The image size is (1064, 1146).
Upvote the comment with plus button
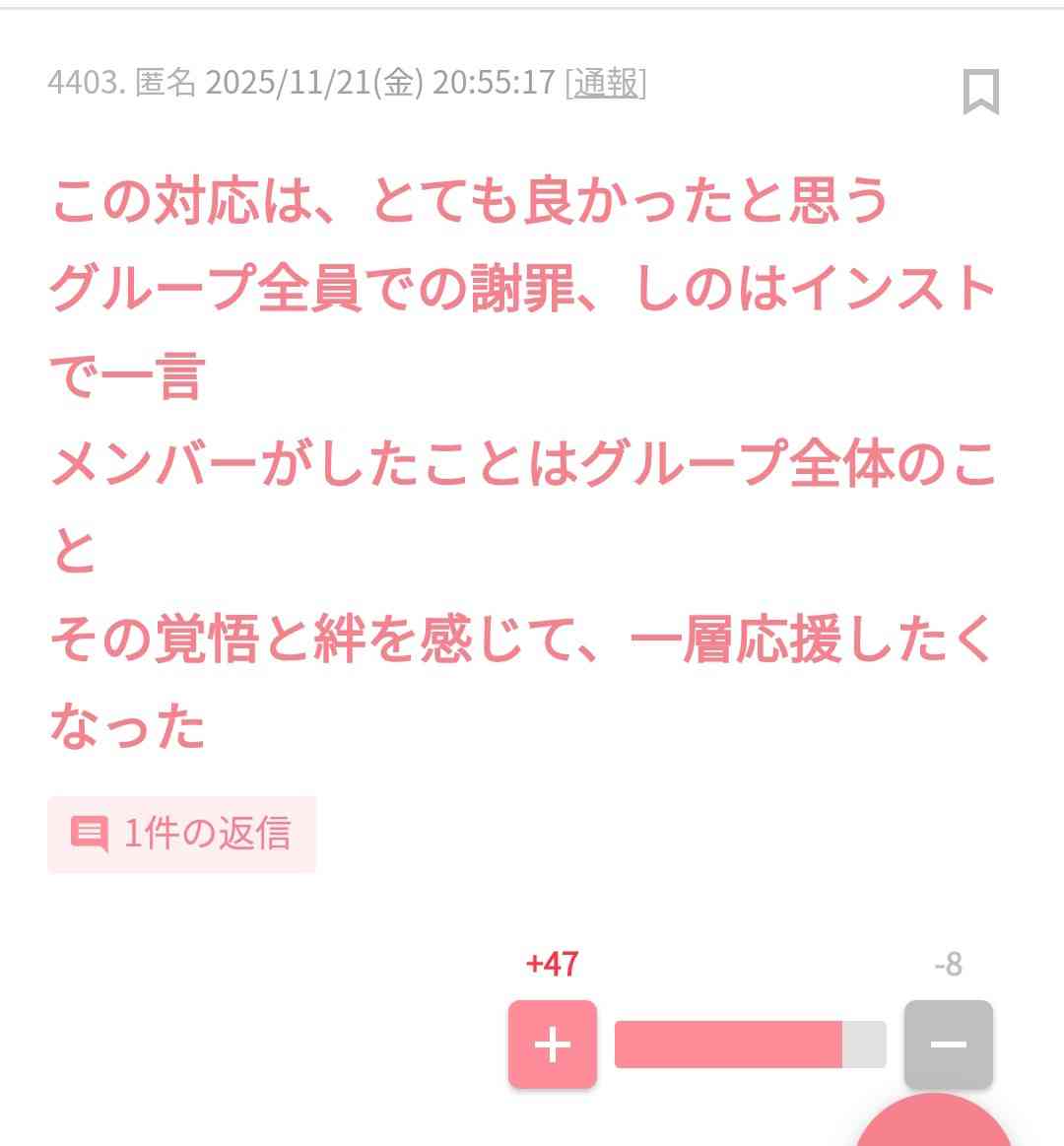[553, 1044]
